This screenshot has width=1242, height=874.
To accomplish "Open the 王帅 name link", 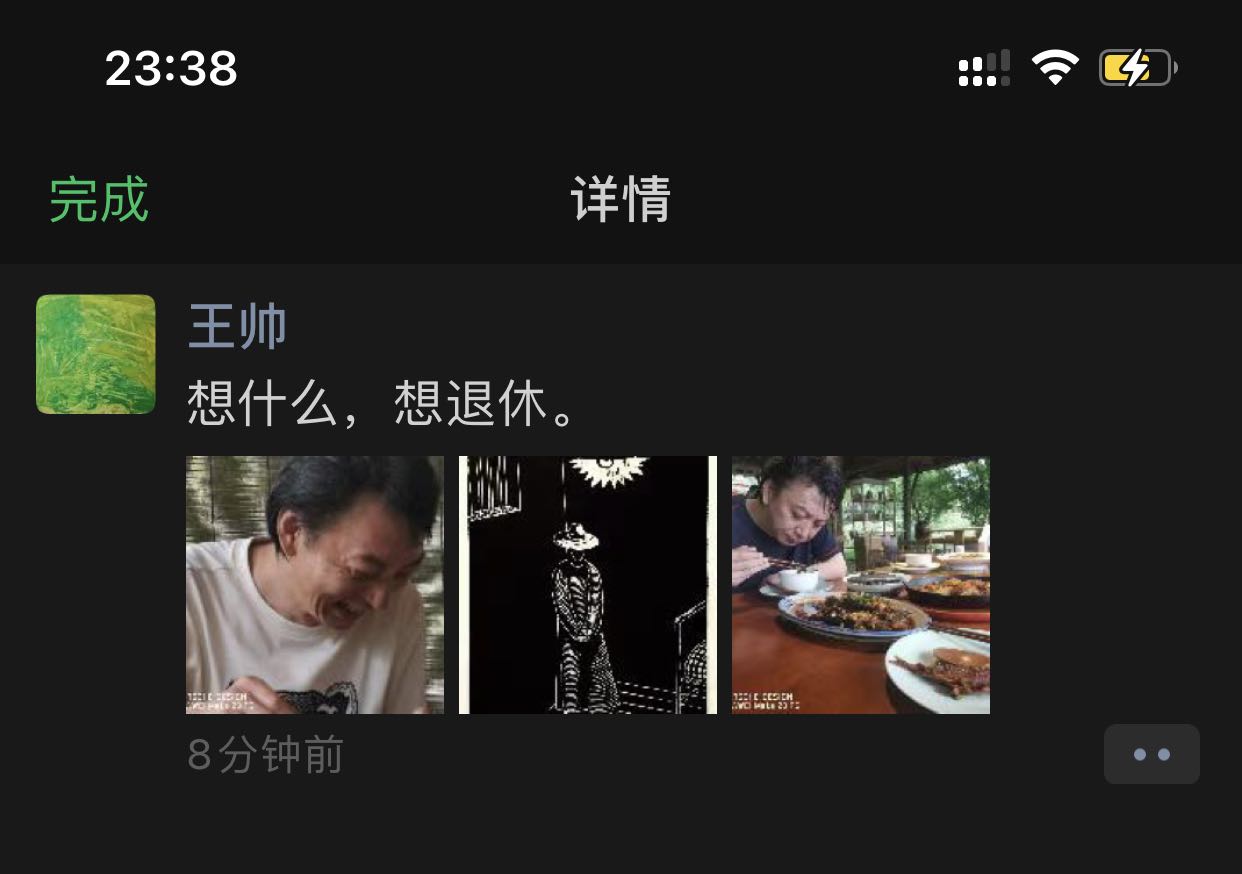I will (238, 327).
